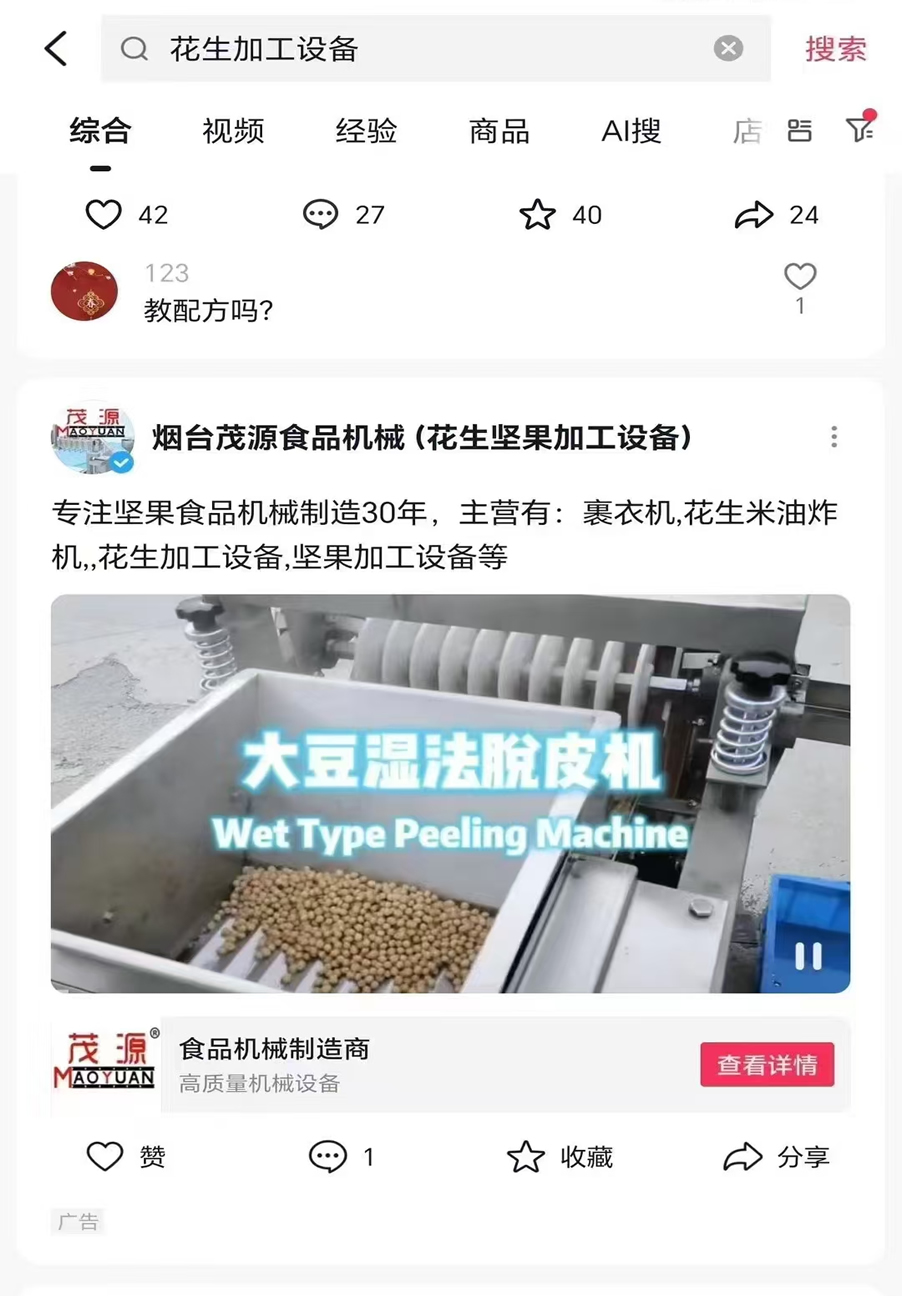Clear the search query text
Viewport: 902px width, 1303px height.
pos(728,48)
